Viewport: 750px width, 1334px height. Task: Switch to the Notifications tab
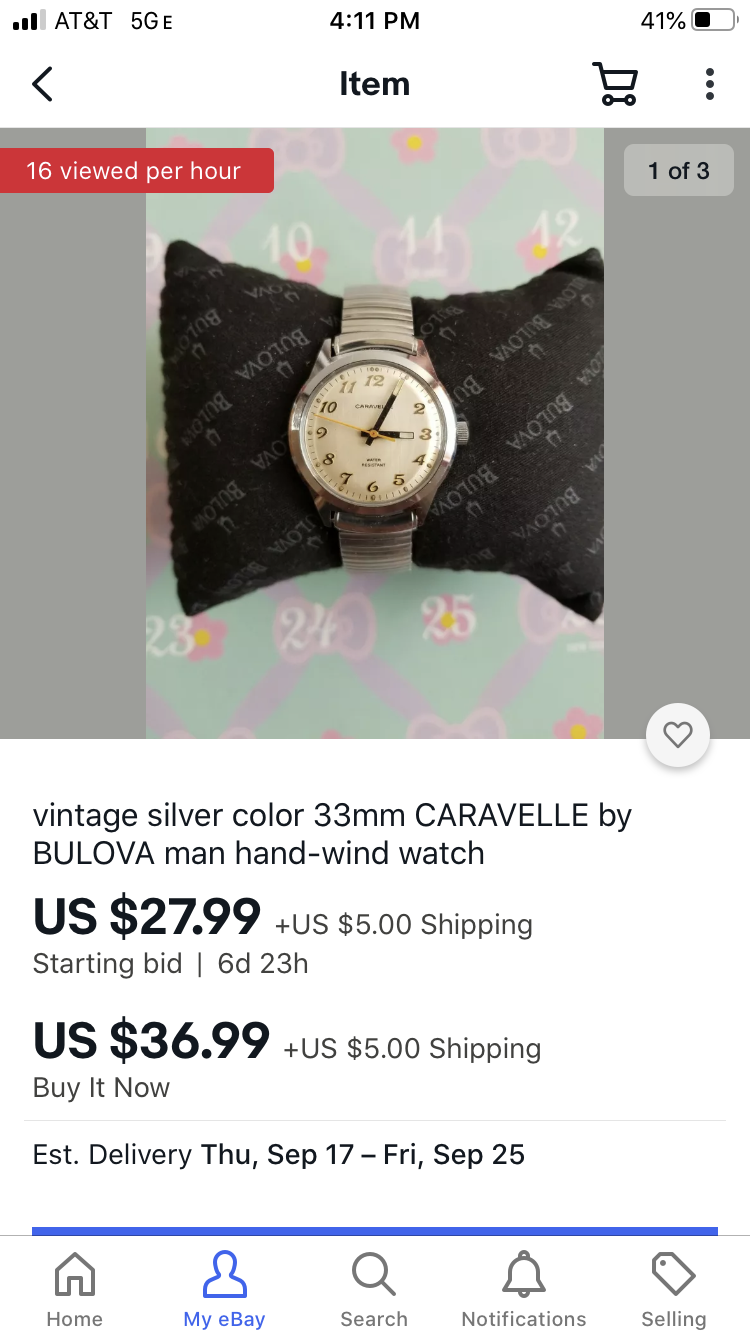pos(523,1290)
